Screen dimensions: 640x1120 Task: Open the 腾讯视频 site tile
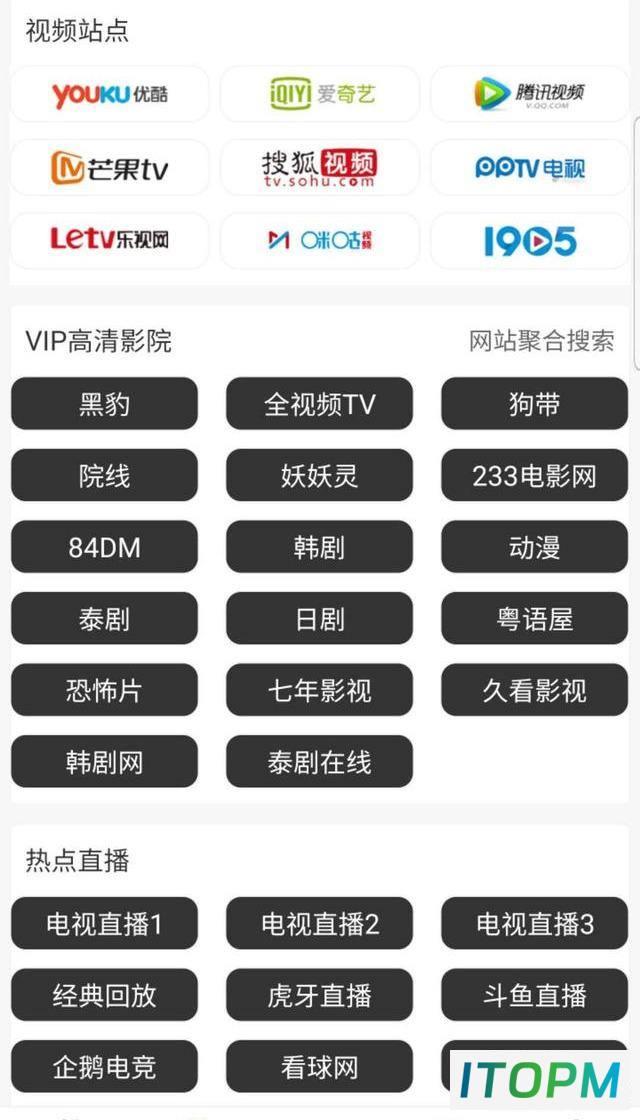(530, 94)
